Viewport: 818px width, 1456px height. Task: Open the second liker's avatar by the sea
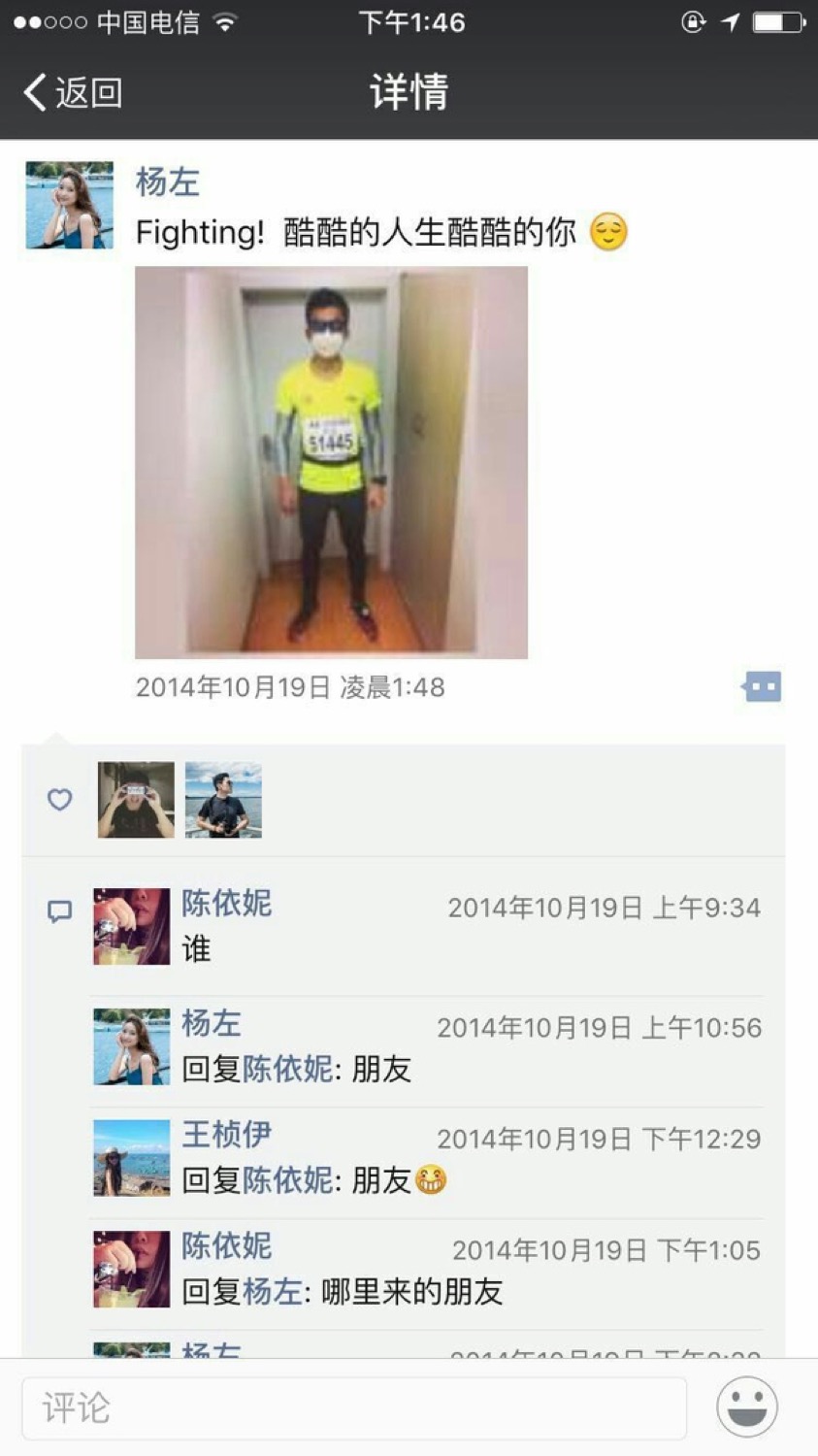coord(223,800)
